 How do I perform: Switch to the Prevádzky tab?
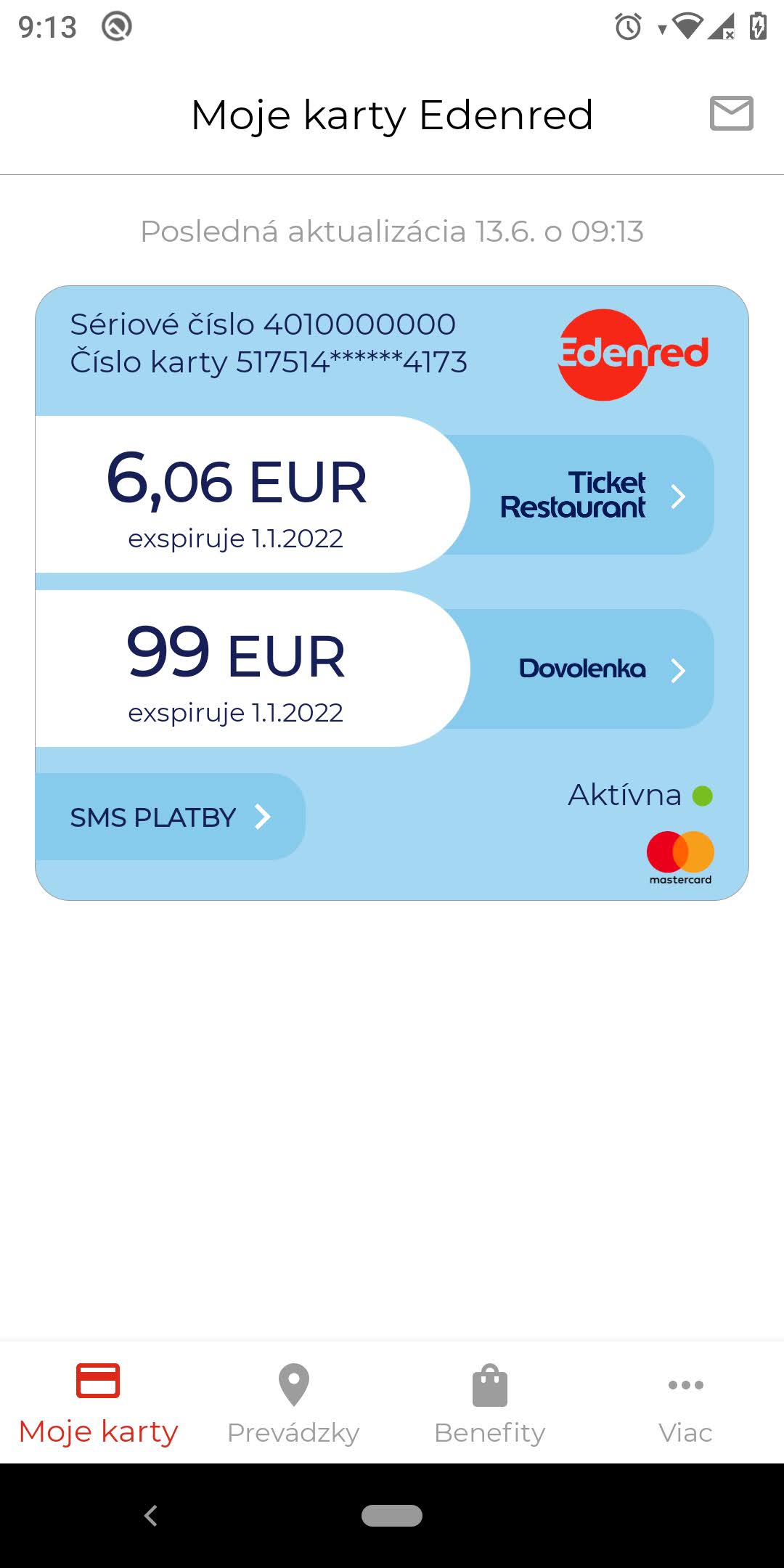point(294,1404)
